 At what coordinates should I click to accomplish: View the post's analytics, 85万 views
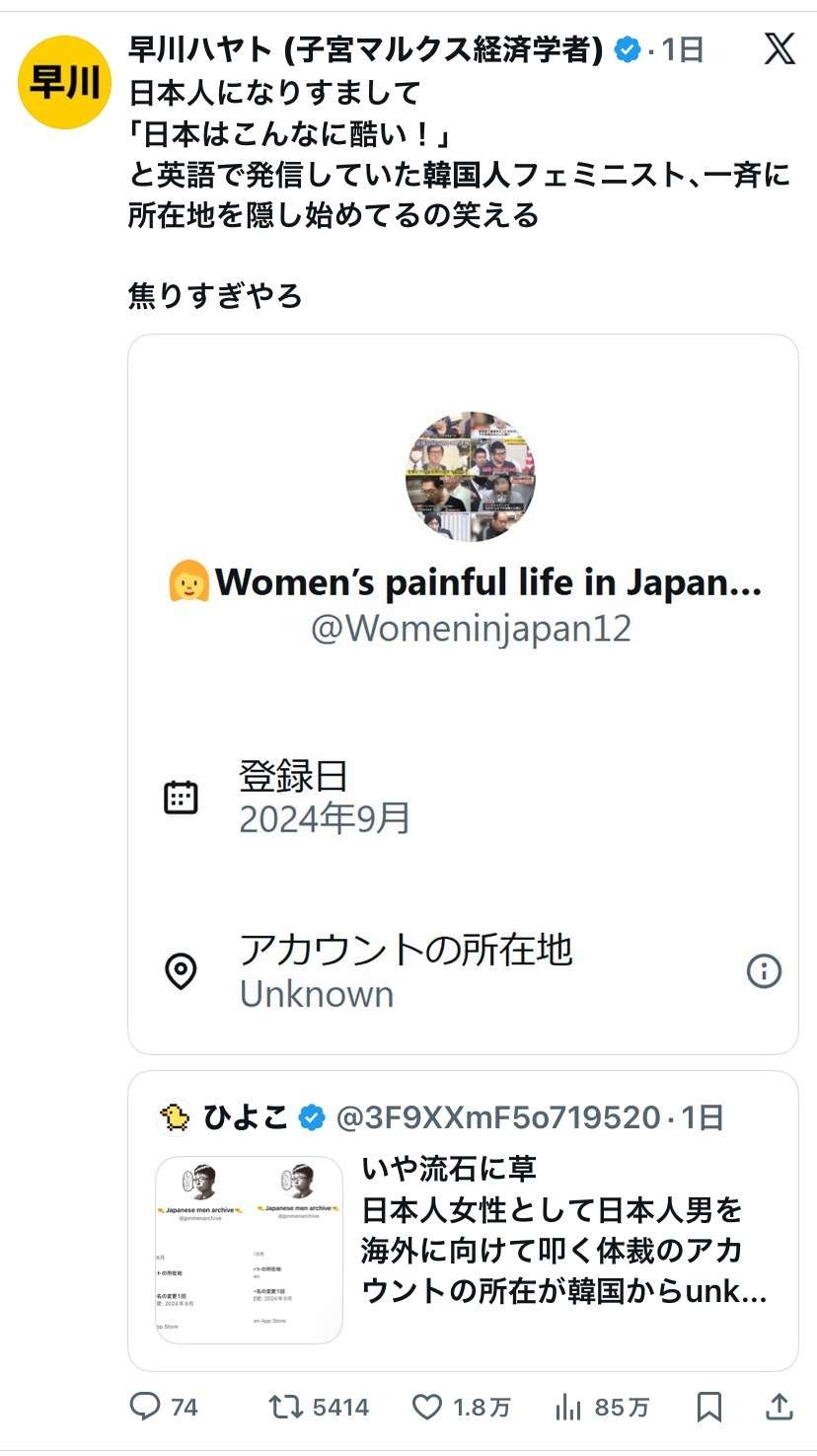pos(569,1407)
